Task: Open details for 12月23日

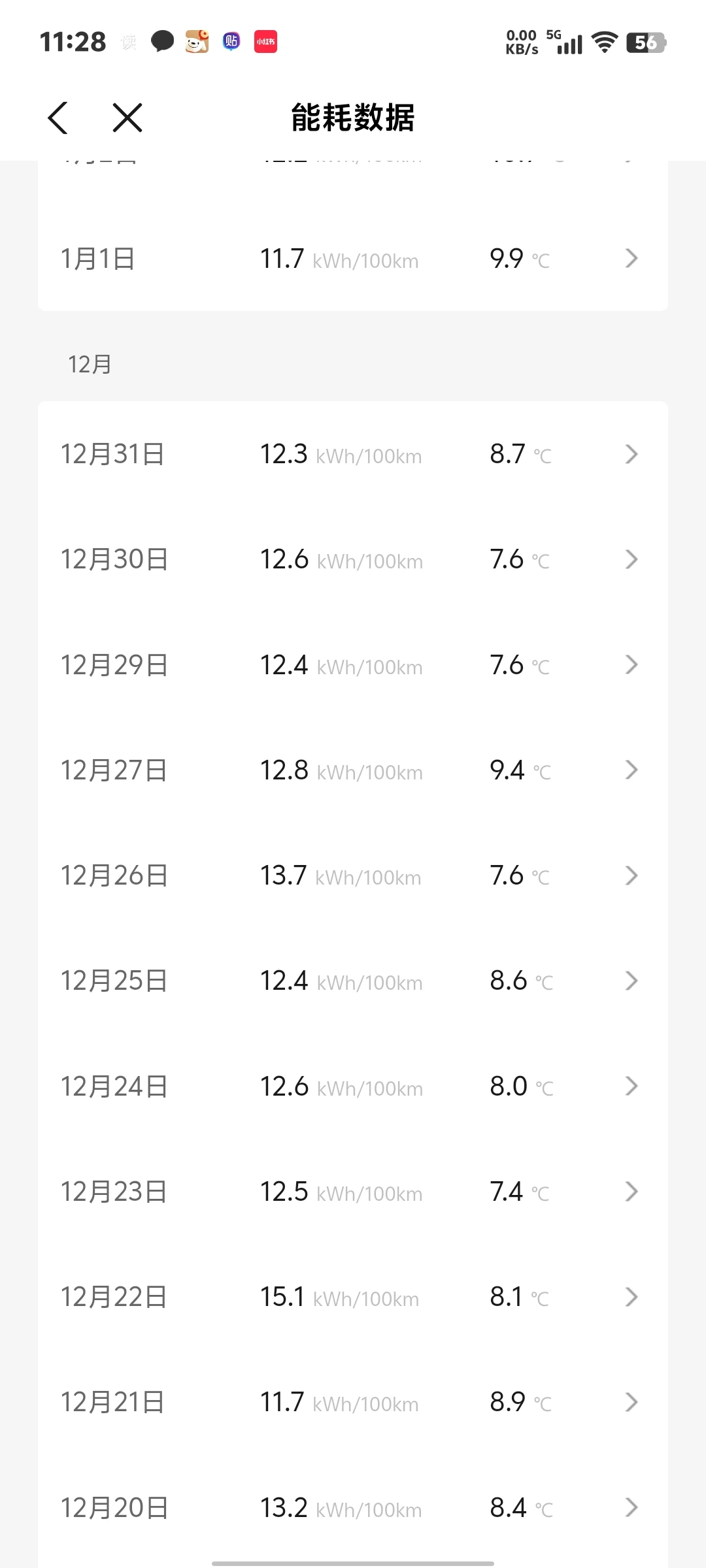Action: tap(353, 1192)
